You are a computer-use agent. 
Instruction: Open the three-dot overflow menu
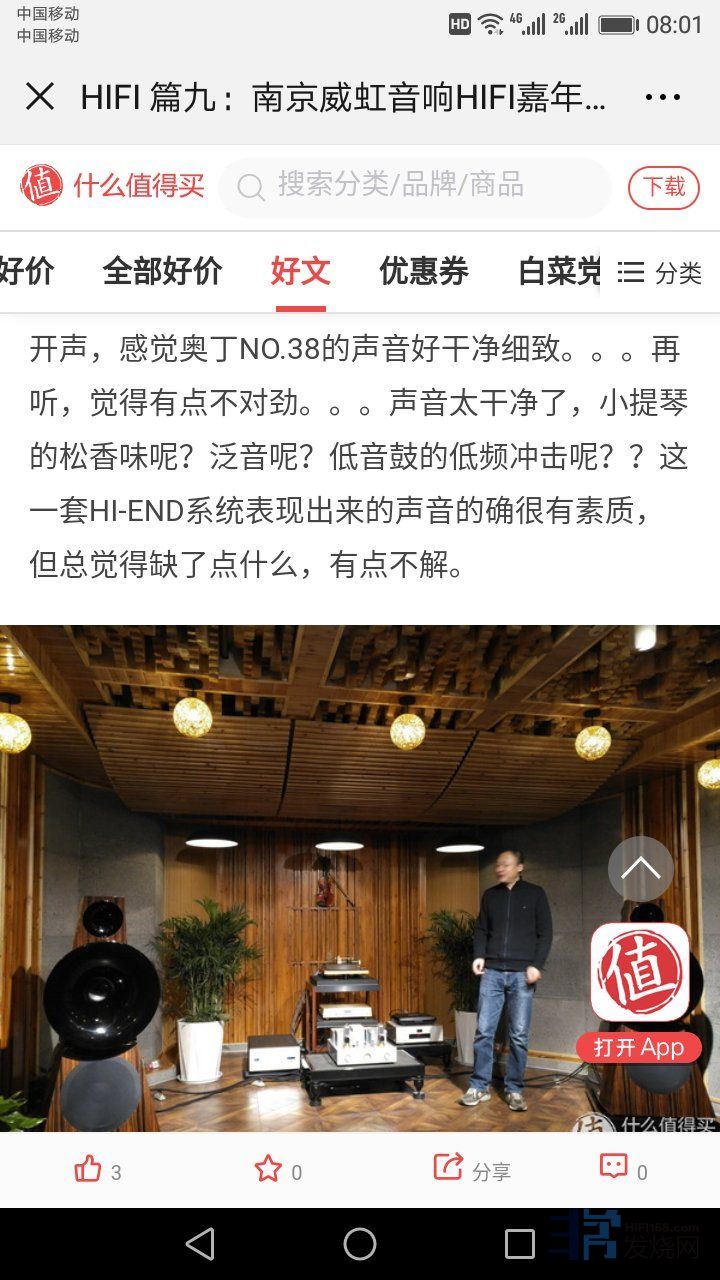tap(662, 97)
